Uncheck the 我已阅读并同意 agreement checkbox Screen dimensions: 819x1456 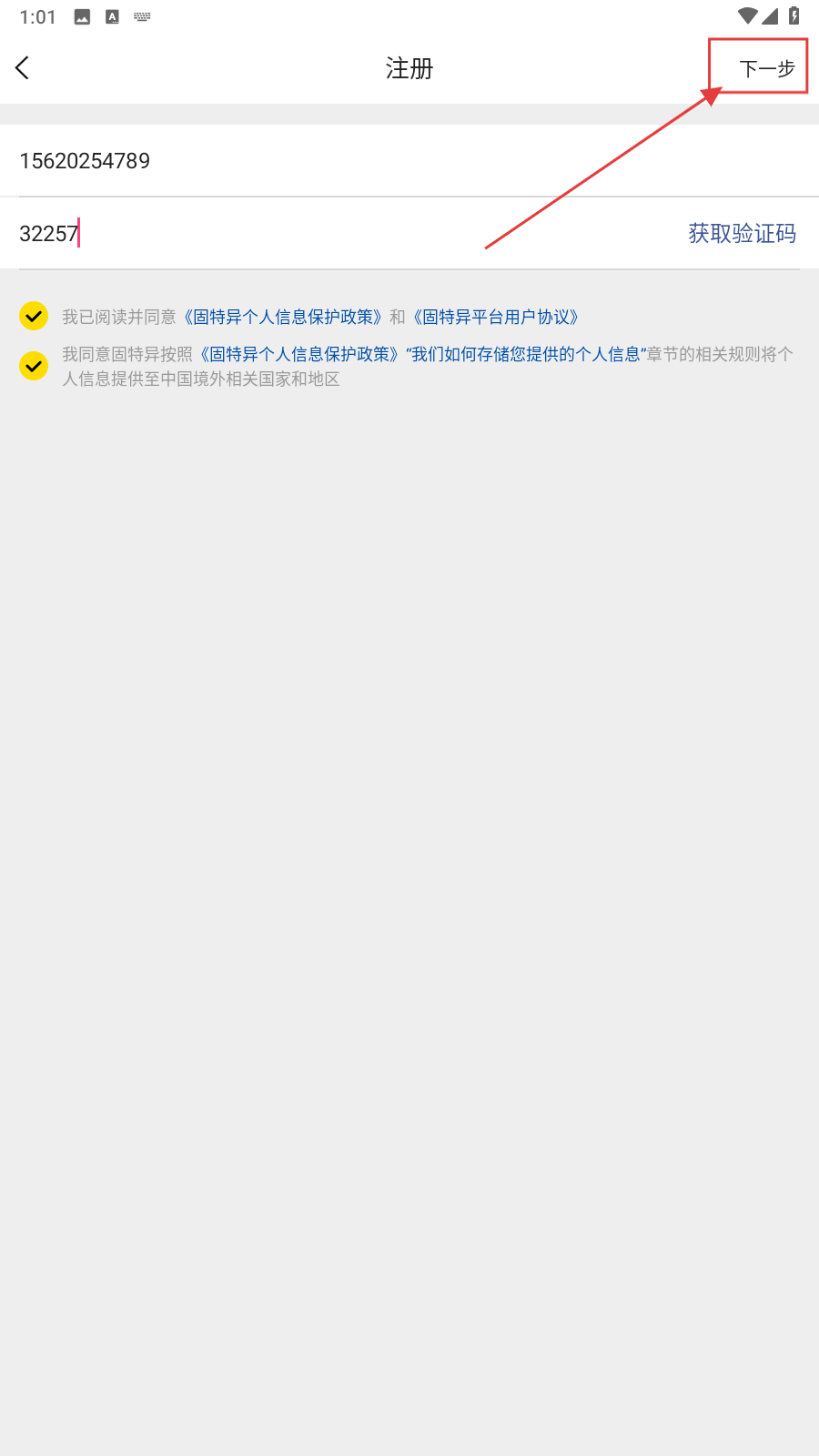[34, 316]
